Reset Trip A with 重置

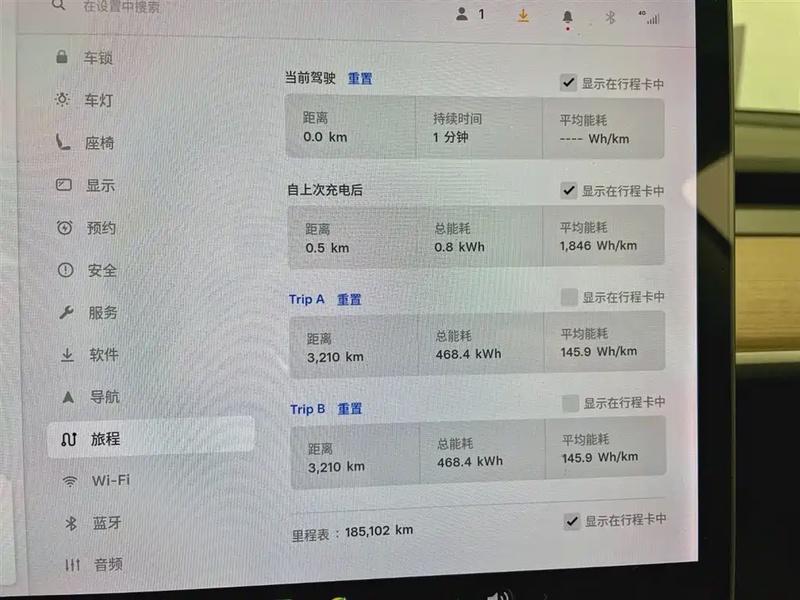349,299
